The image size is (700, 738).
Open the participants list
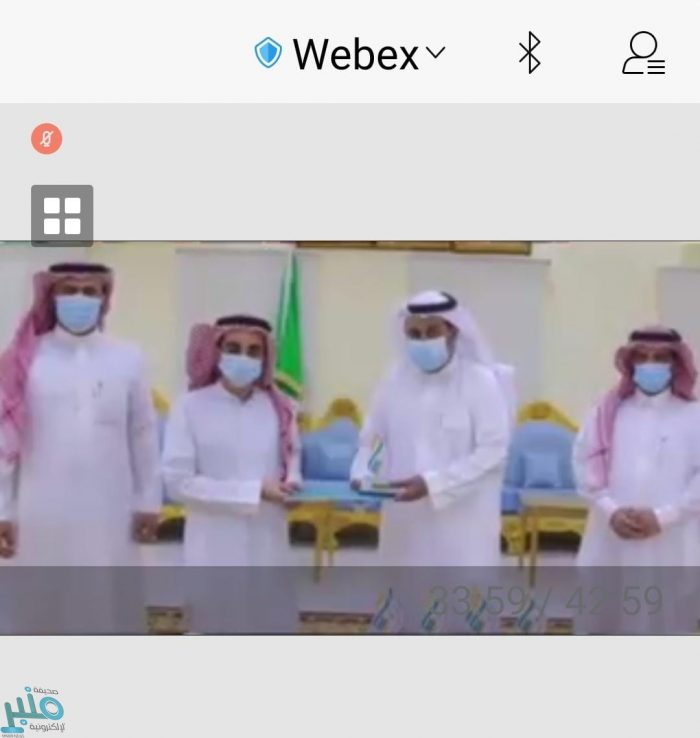[x=643, y=54]
